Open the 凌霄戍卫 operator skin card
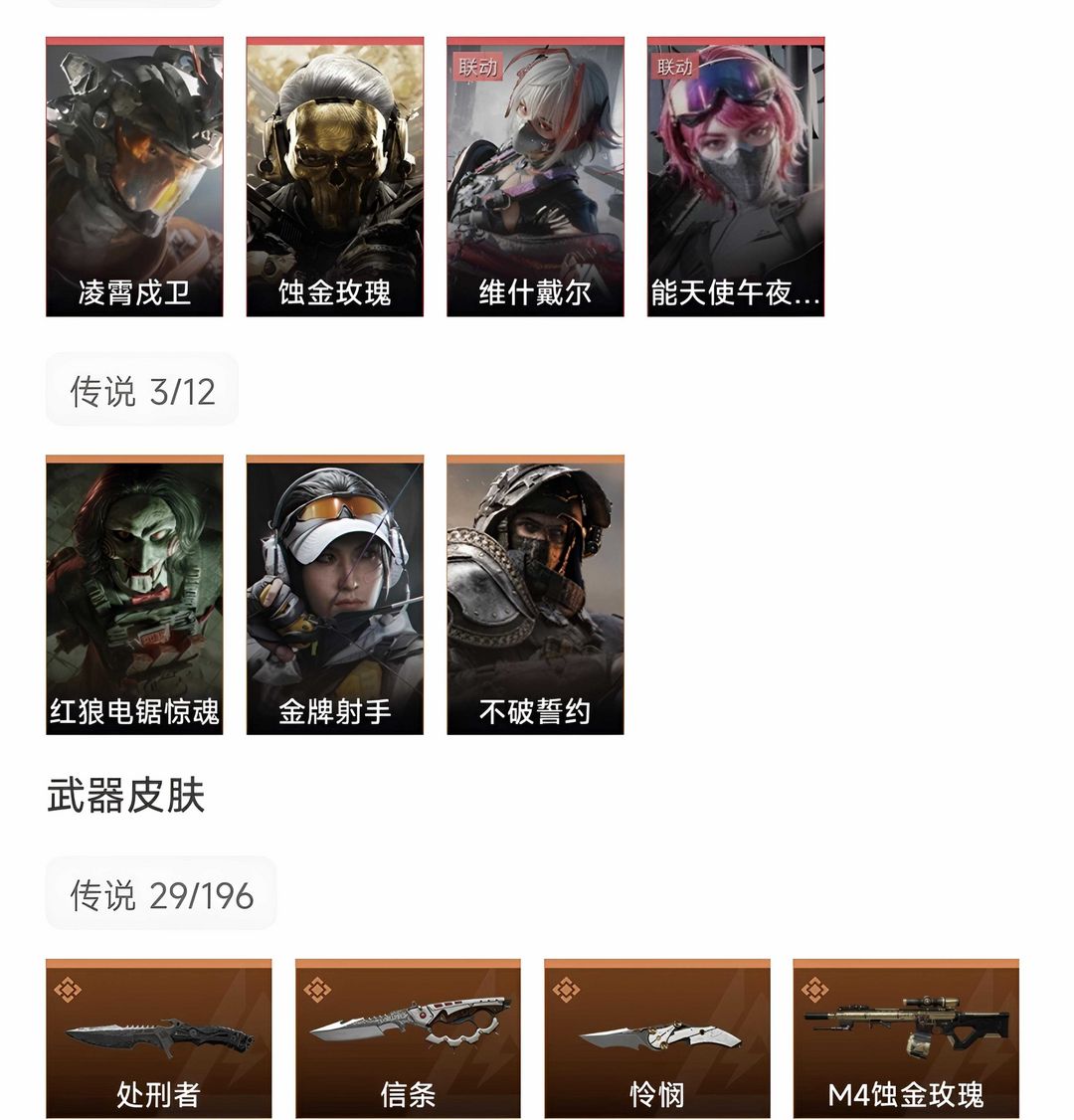 pyautogui.click(x=134, y=177)
